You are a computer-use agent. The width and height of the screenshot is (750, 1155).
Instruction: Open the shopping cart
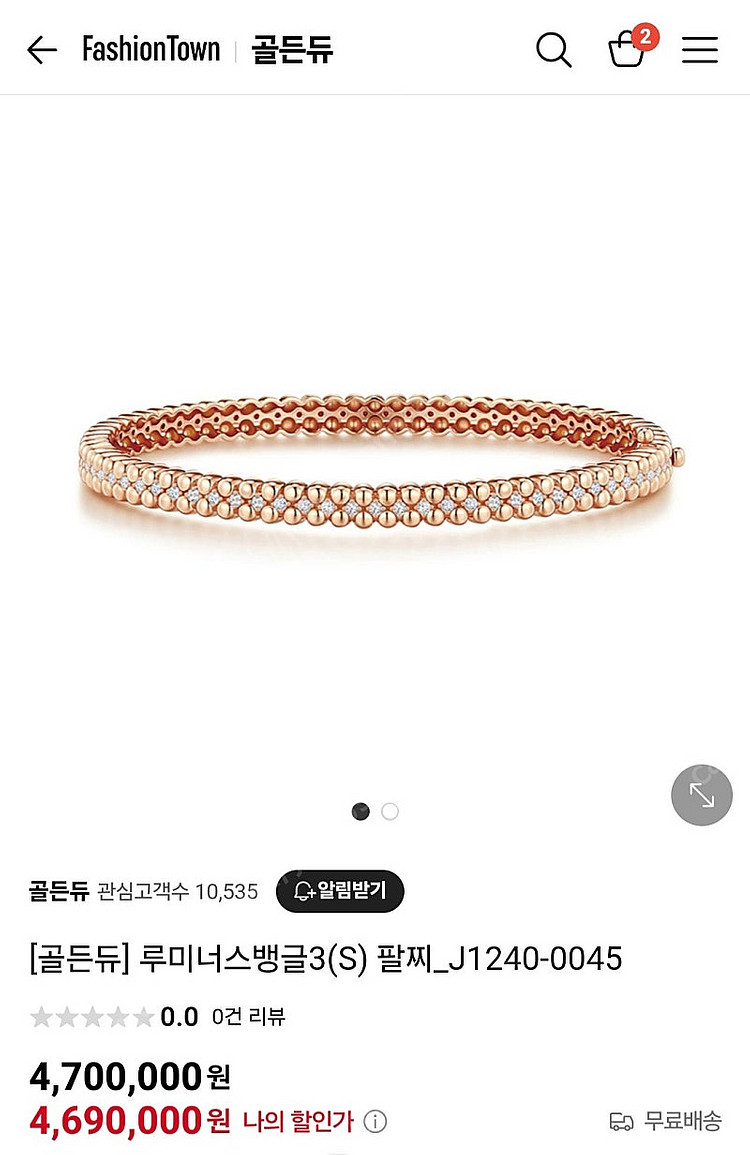627,48
